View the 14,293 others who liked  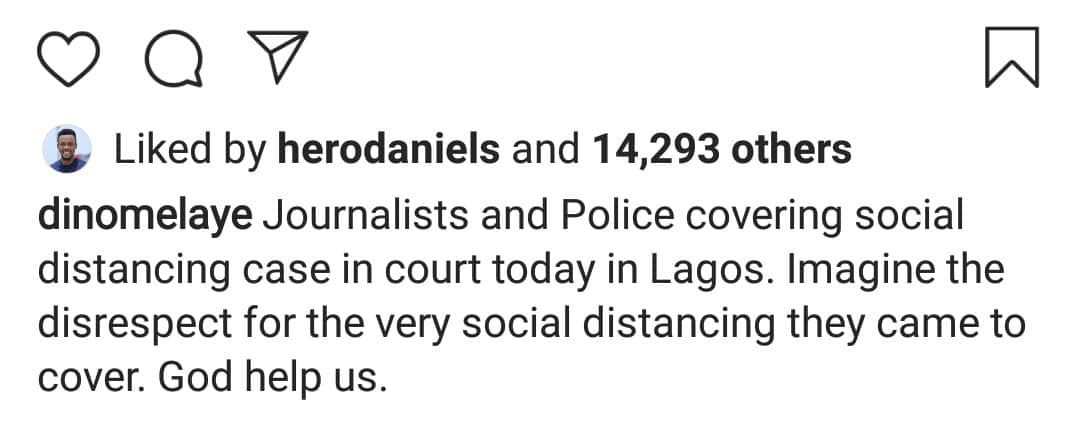(722, 150)
